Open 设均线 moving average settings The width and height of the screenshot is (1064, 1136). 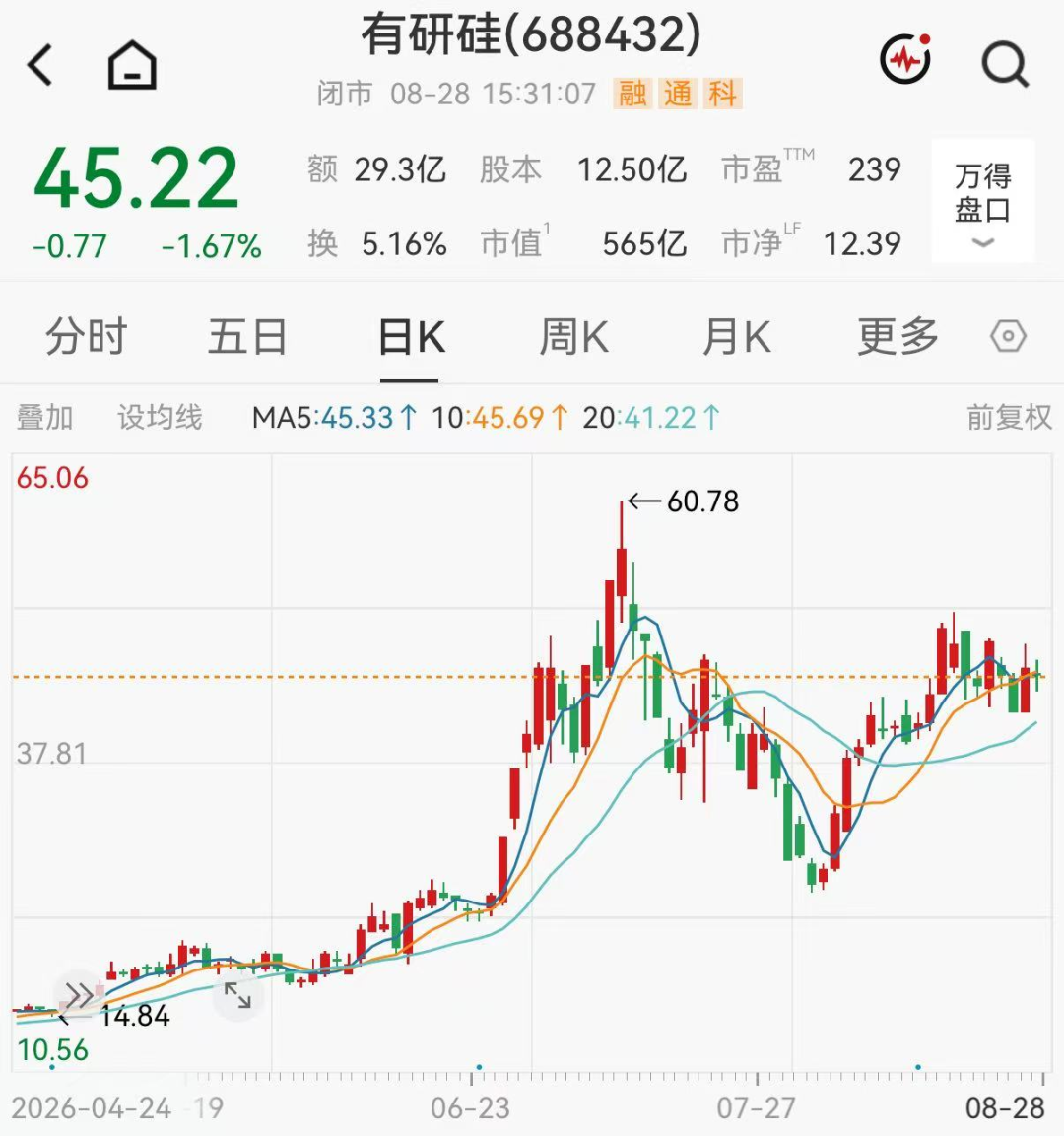(160, 418)
